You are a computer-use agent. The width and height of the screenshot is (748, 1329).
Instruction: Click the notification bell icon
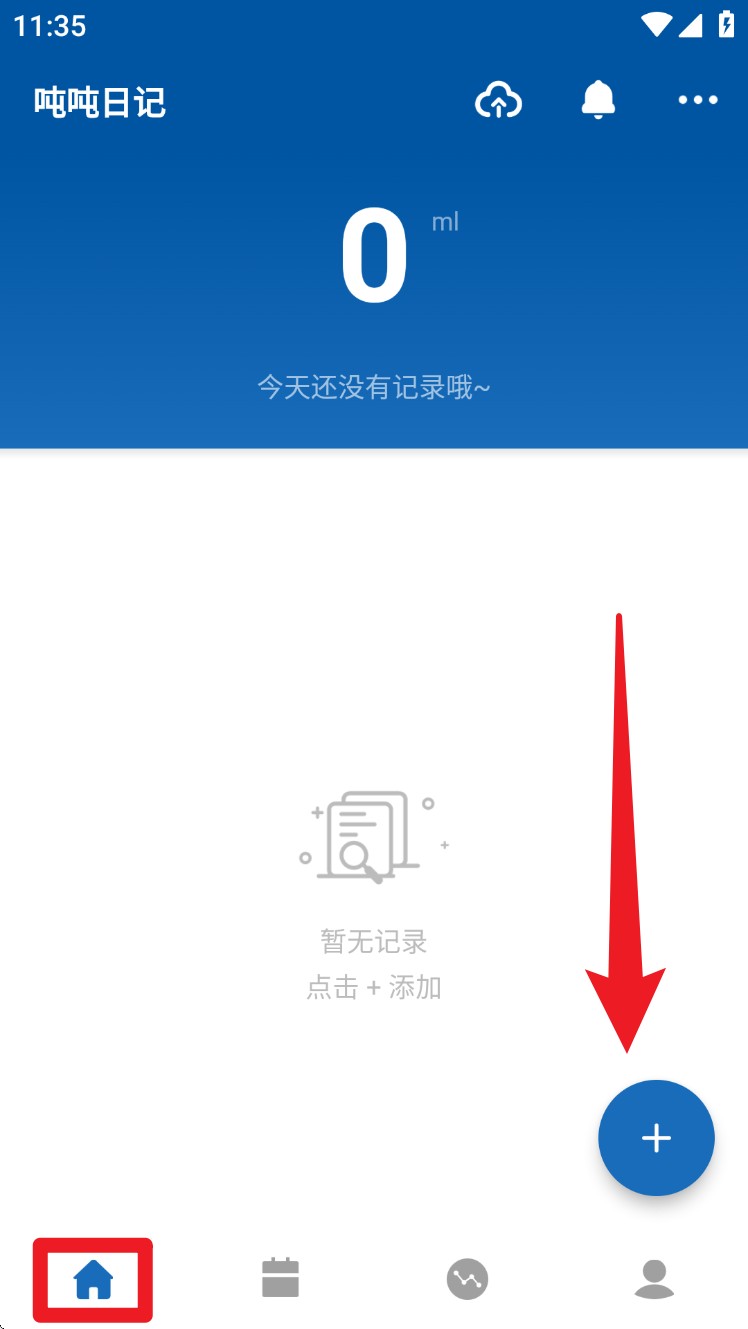(598, 100)
